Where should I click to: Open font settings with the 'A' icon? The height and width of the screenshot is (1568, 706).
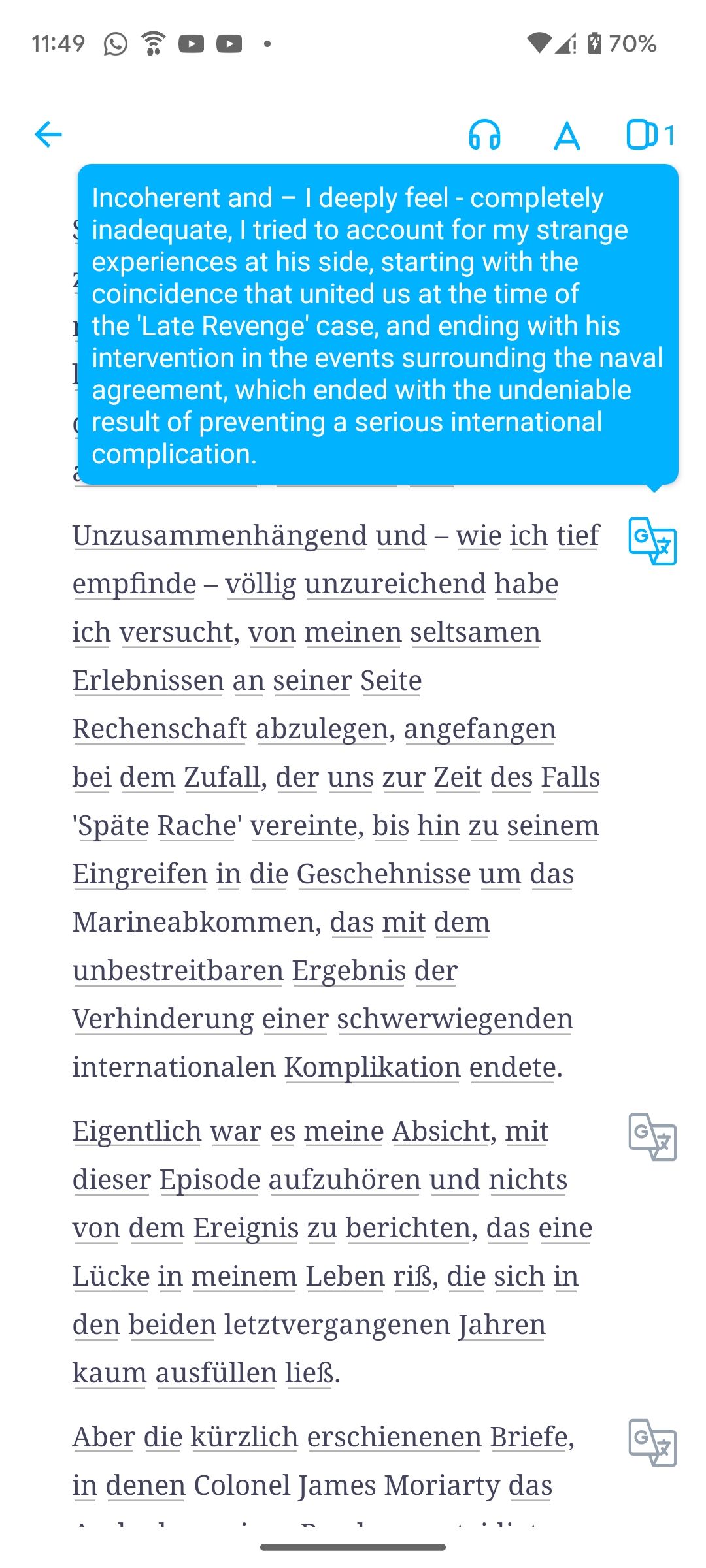(567, 135)
